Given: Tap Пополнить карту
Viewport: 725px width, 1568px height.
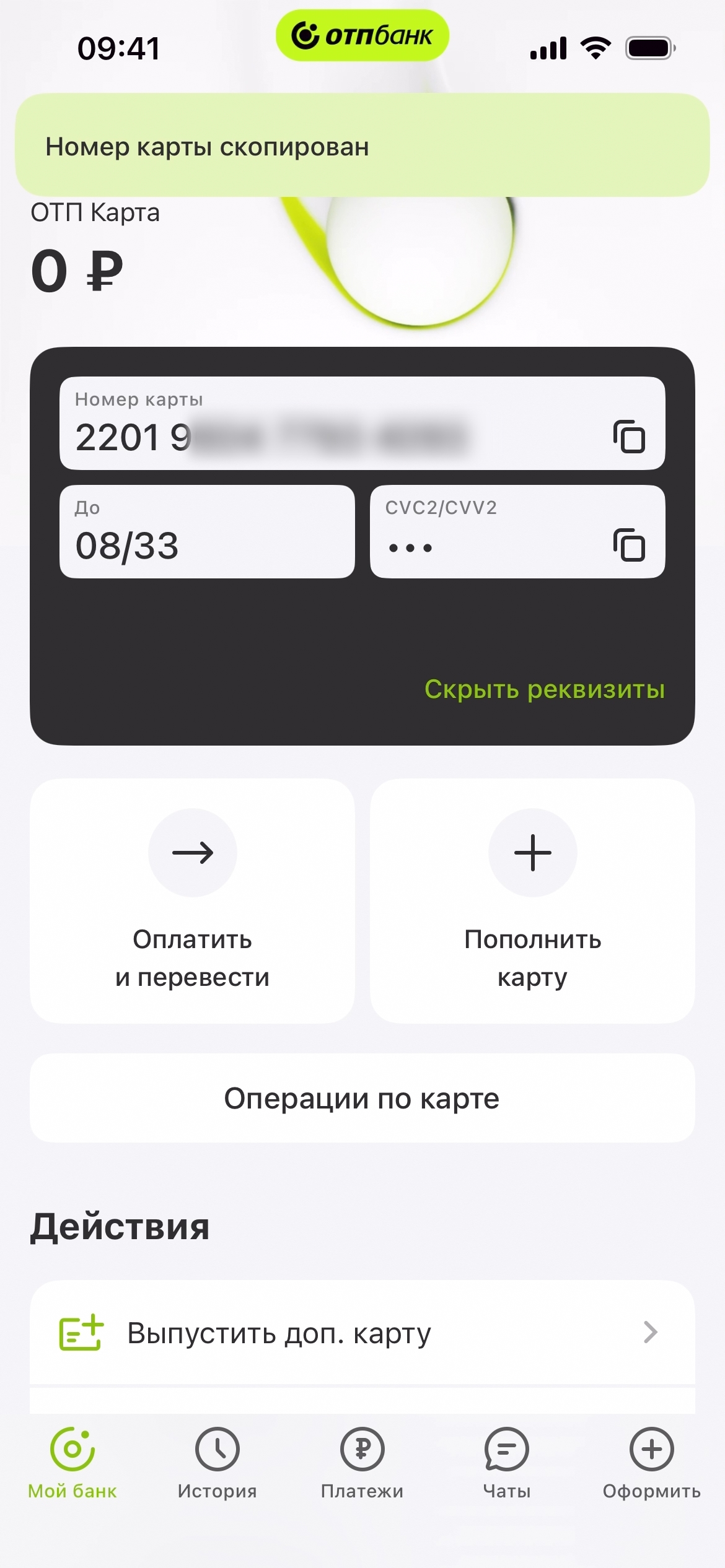Looking at the screenshot, I should [x=532, y=900].
